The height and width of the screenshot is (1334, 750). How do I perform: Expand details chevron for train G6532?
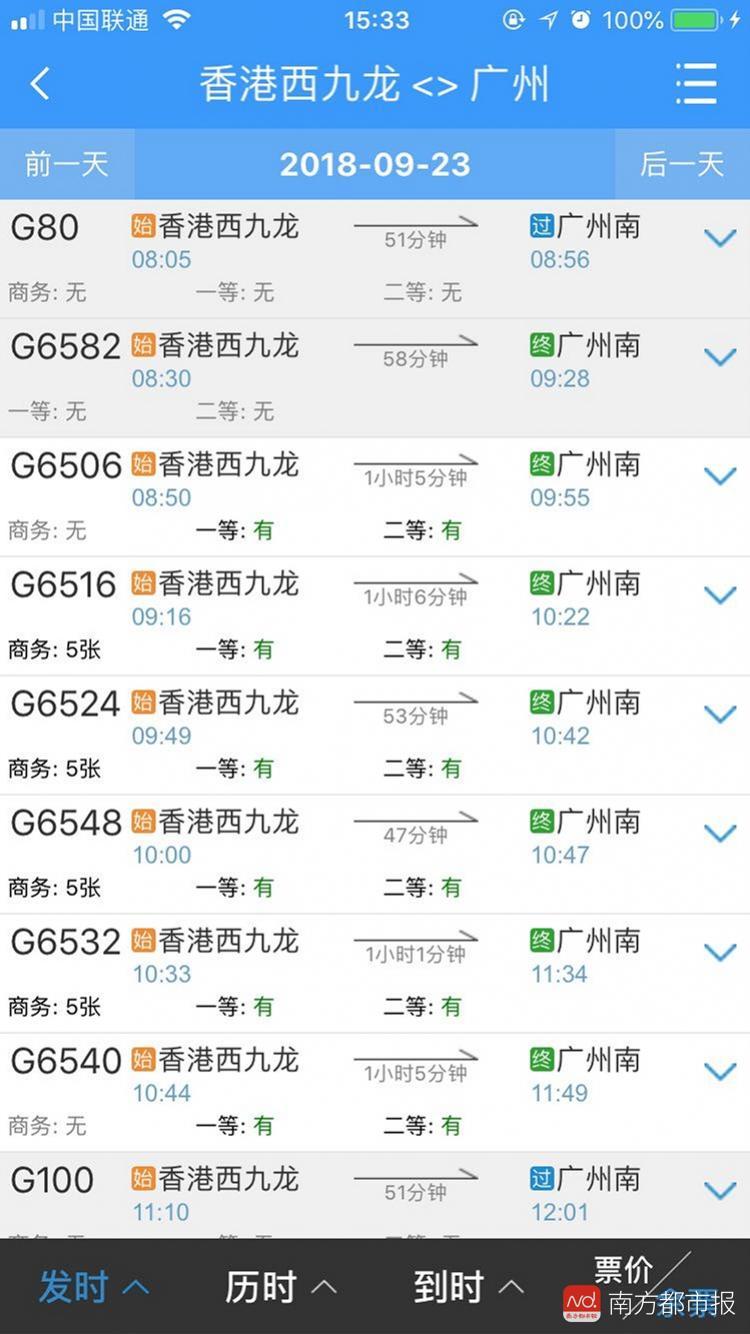(720, 953)
